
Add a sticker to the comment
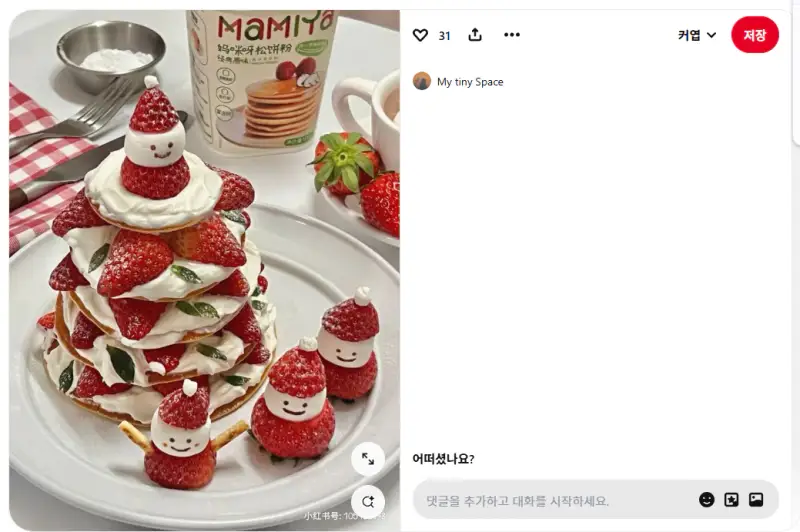coord(731,500)
